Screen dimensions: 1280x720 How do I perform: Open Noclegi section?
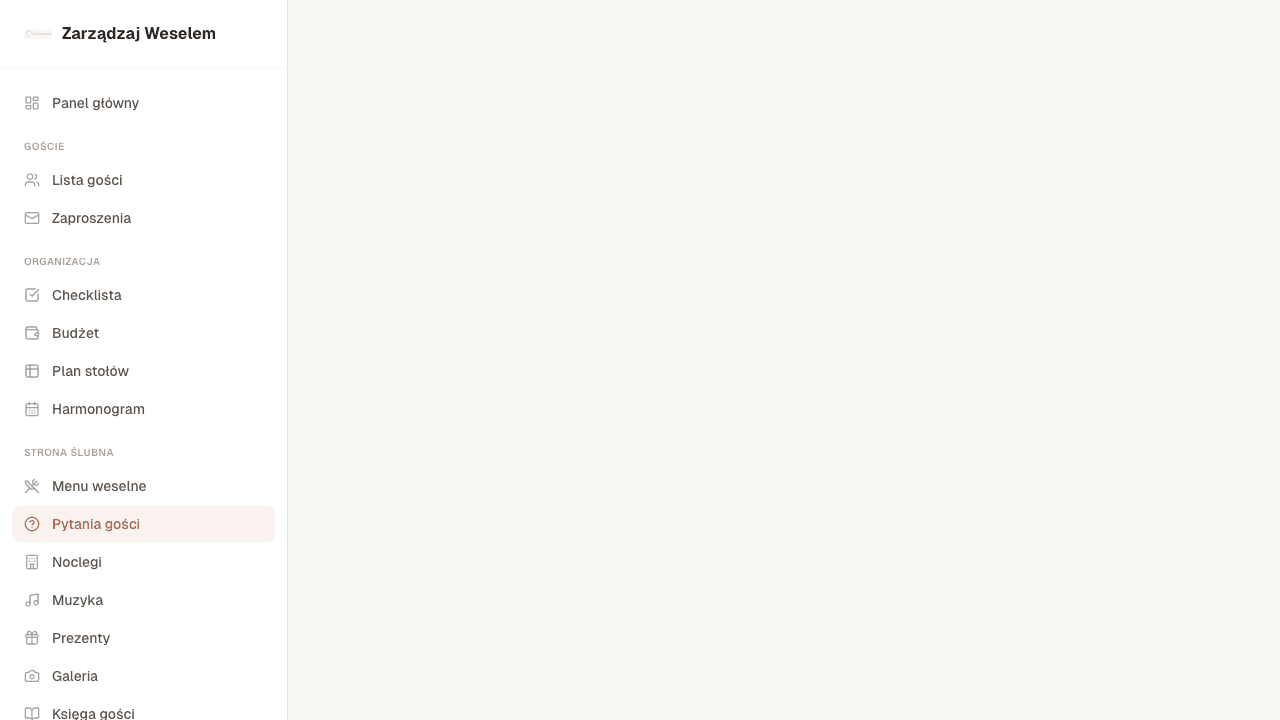(77, 562)
